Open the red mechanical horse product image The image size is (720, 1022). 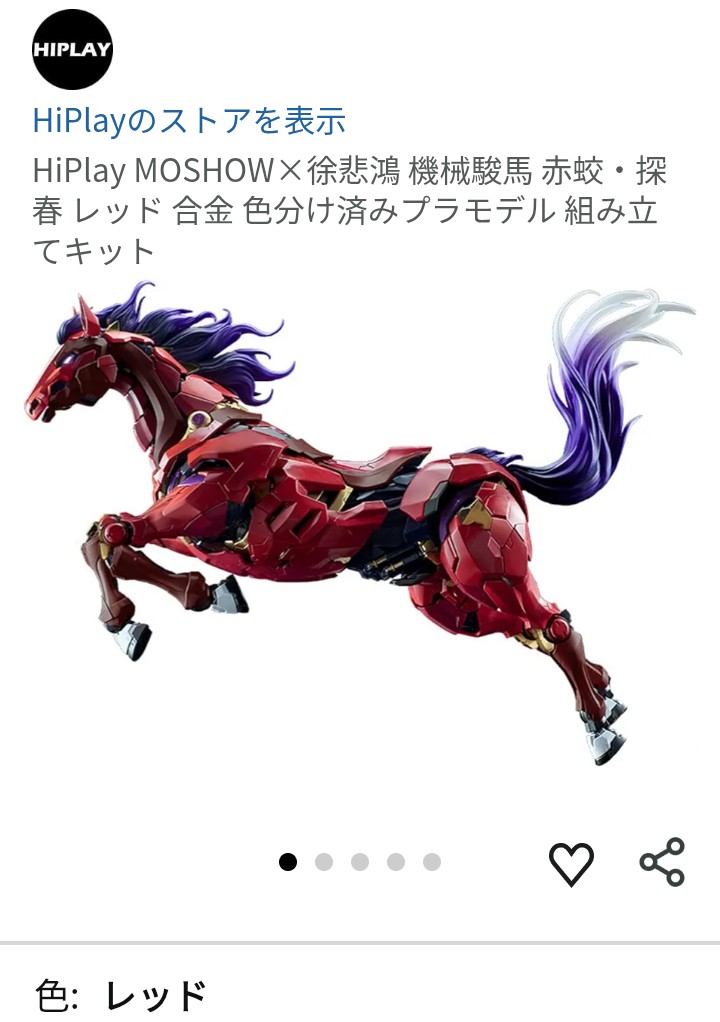[x=360, y=520]
